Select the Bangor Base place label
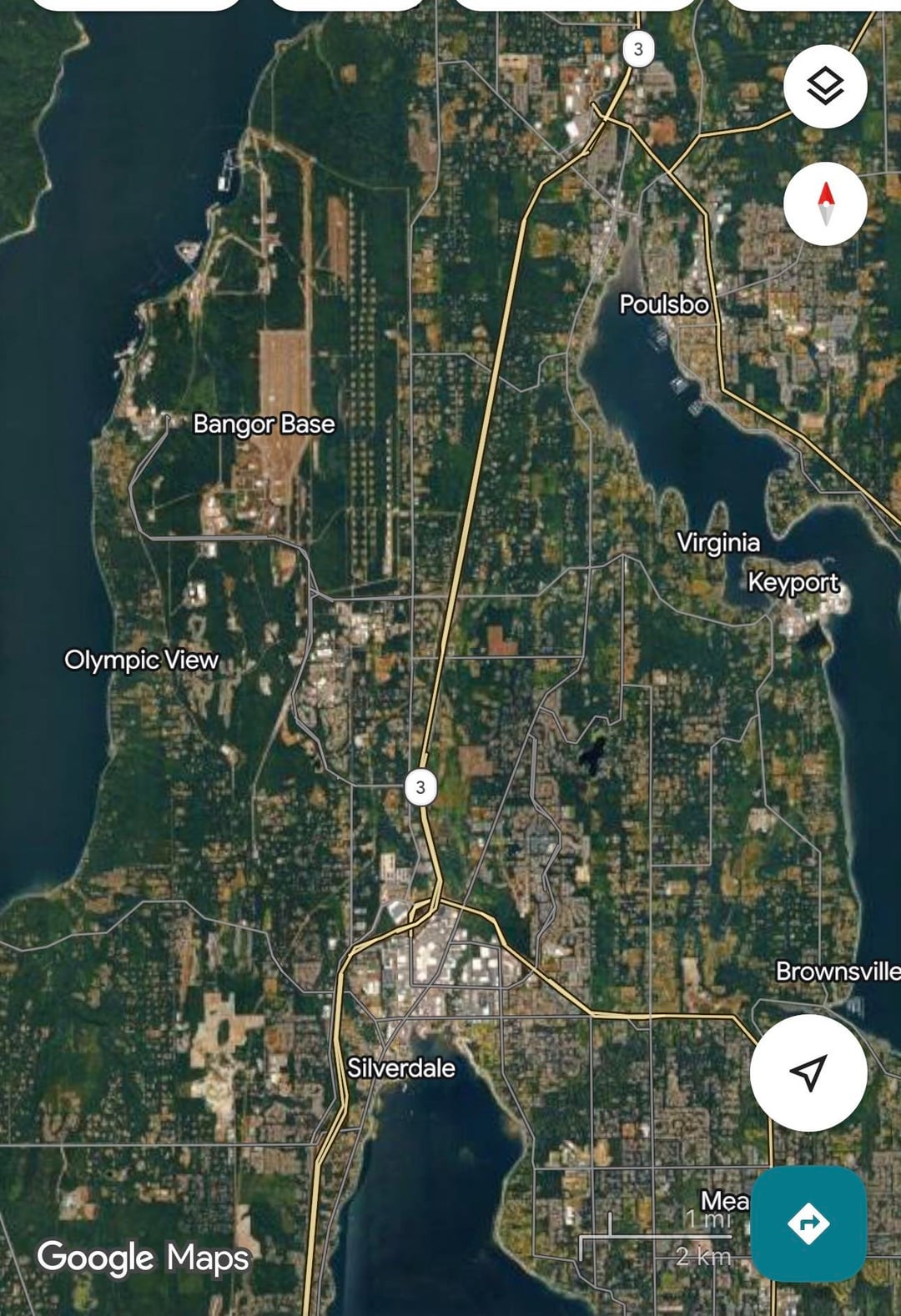Screen dimensions: 901x1316 (264, 424)
